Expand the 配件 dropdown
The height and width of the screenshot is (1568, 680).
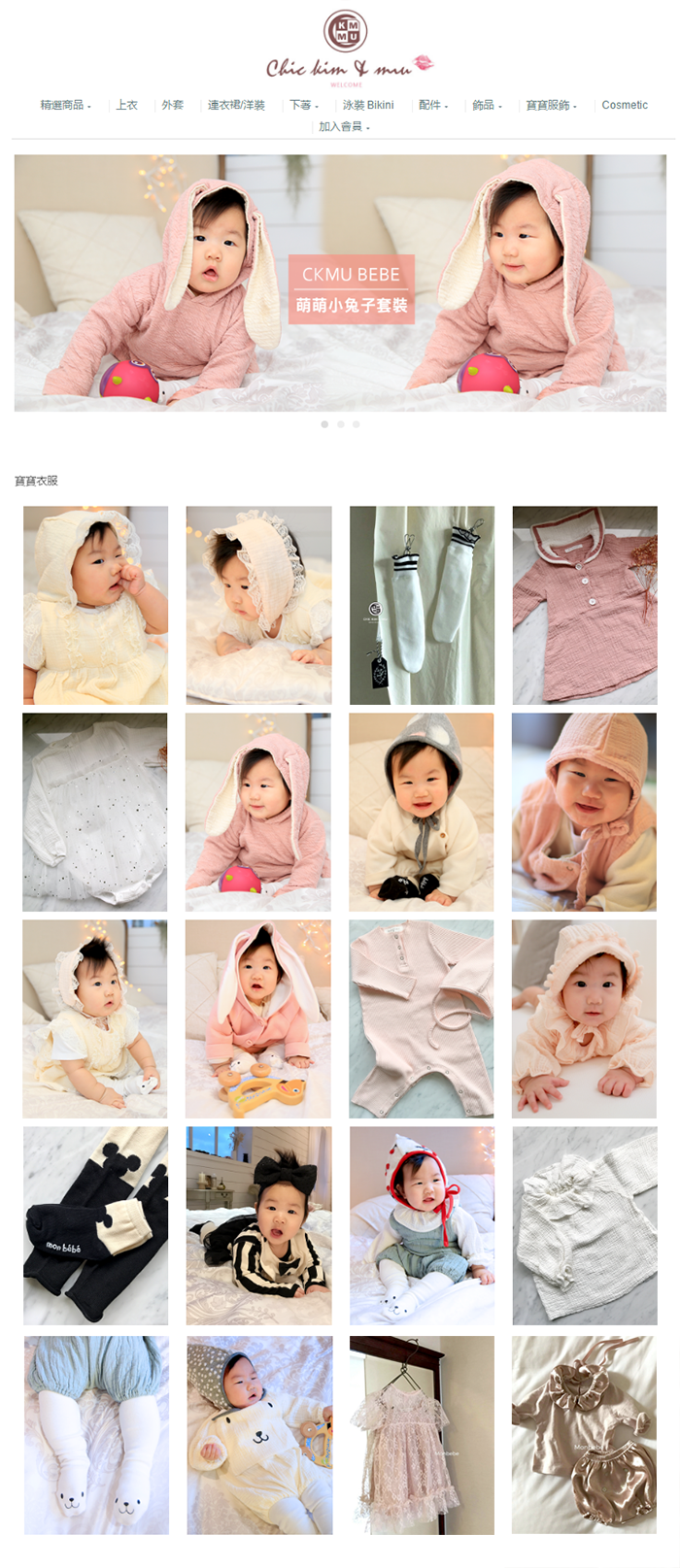[433, 105]
